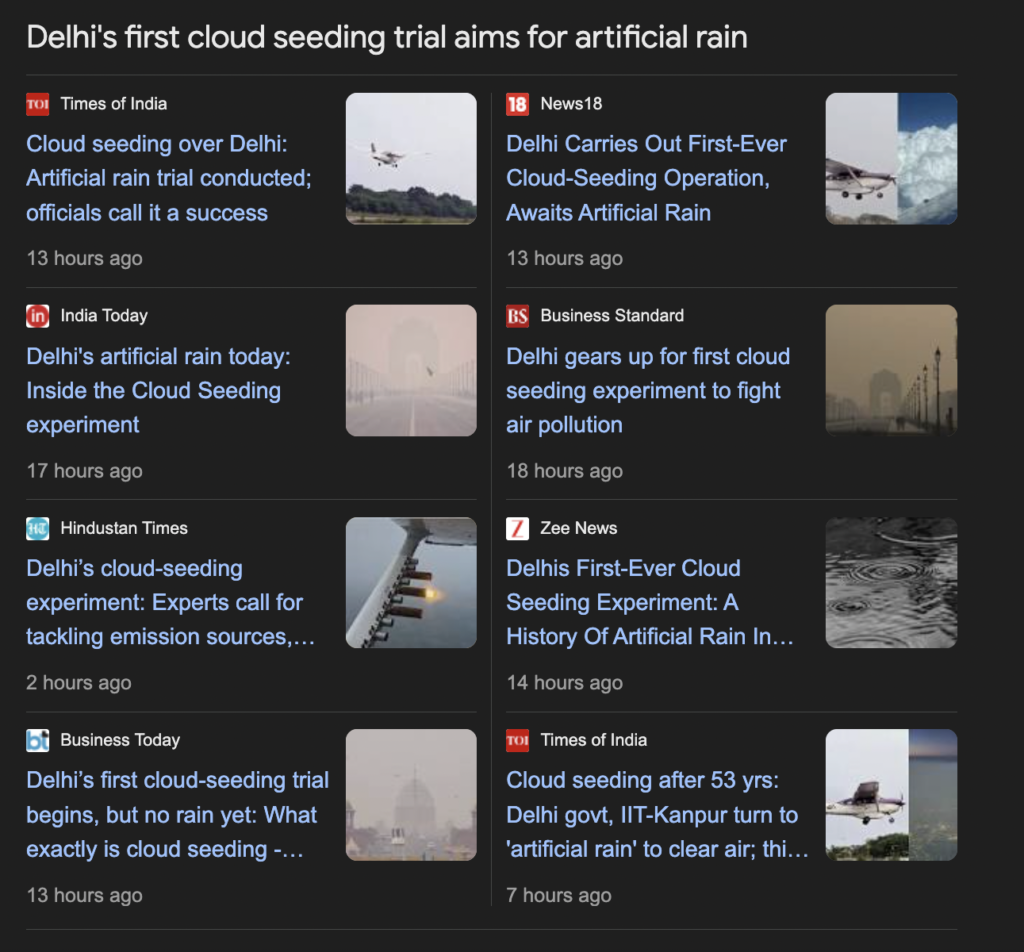Viewport: 1024px width, 952px height.
Task: Open Times of India 'after 53 yrs' article
Action: pyautogui.click(x=655, y=814)
